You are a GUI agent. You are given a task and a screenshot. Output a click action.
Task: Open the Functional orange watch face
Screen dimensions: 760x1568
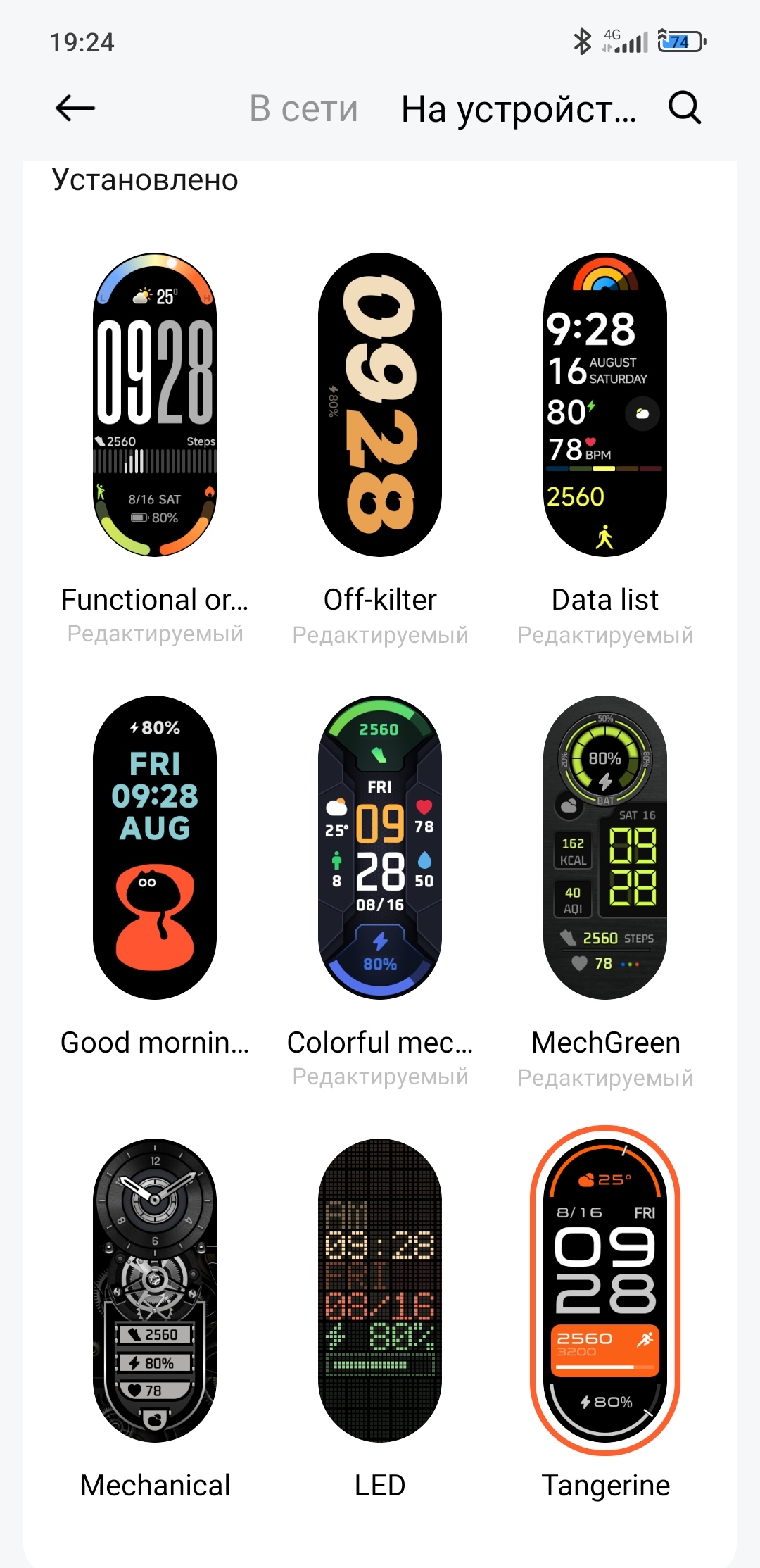click(x=155, y=405)
